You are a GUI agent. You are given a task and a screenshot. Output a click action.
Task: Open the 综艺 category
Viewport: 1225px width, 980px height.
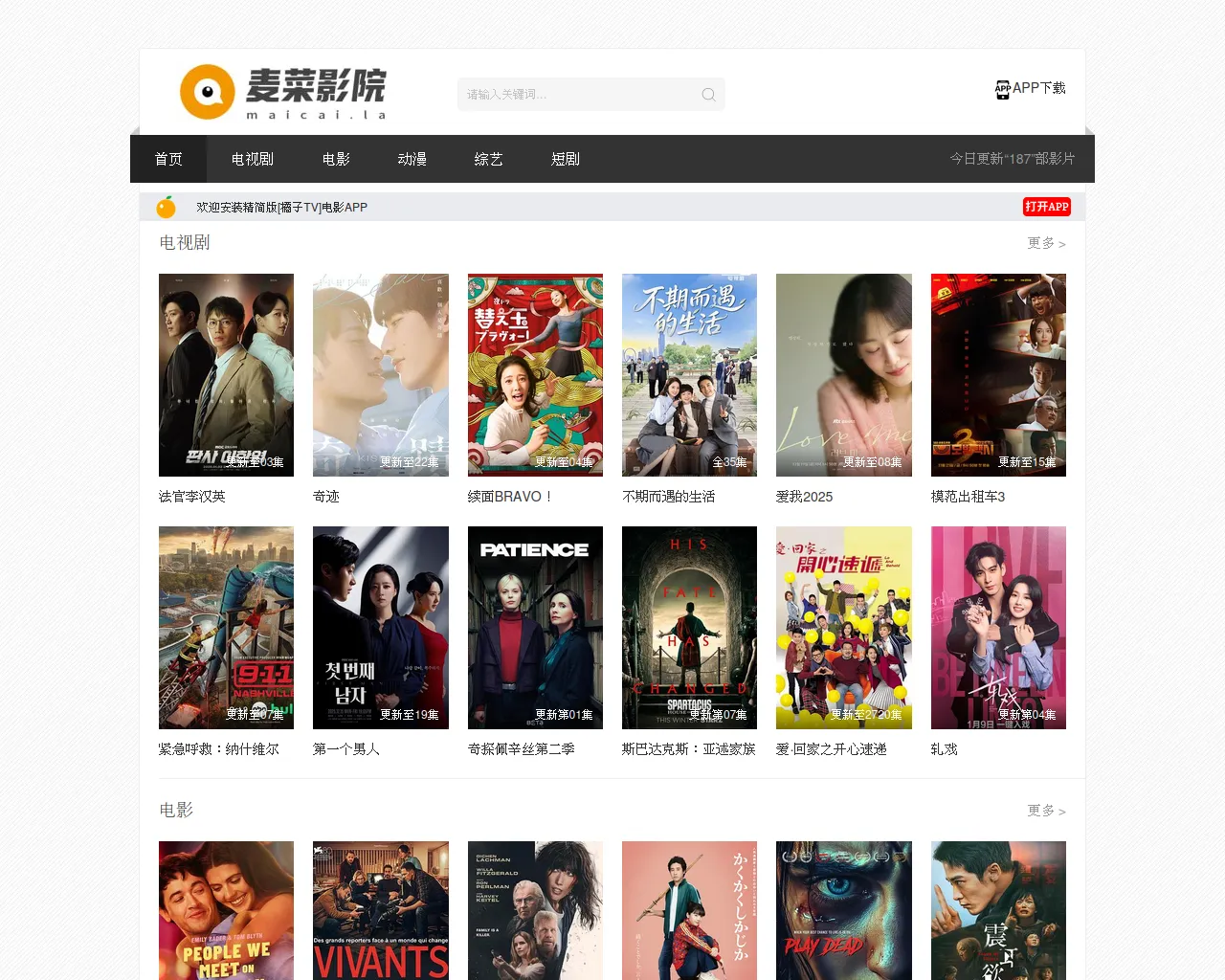(x=488, y=159)
